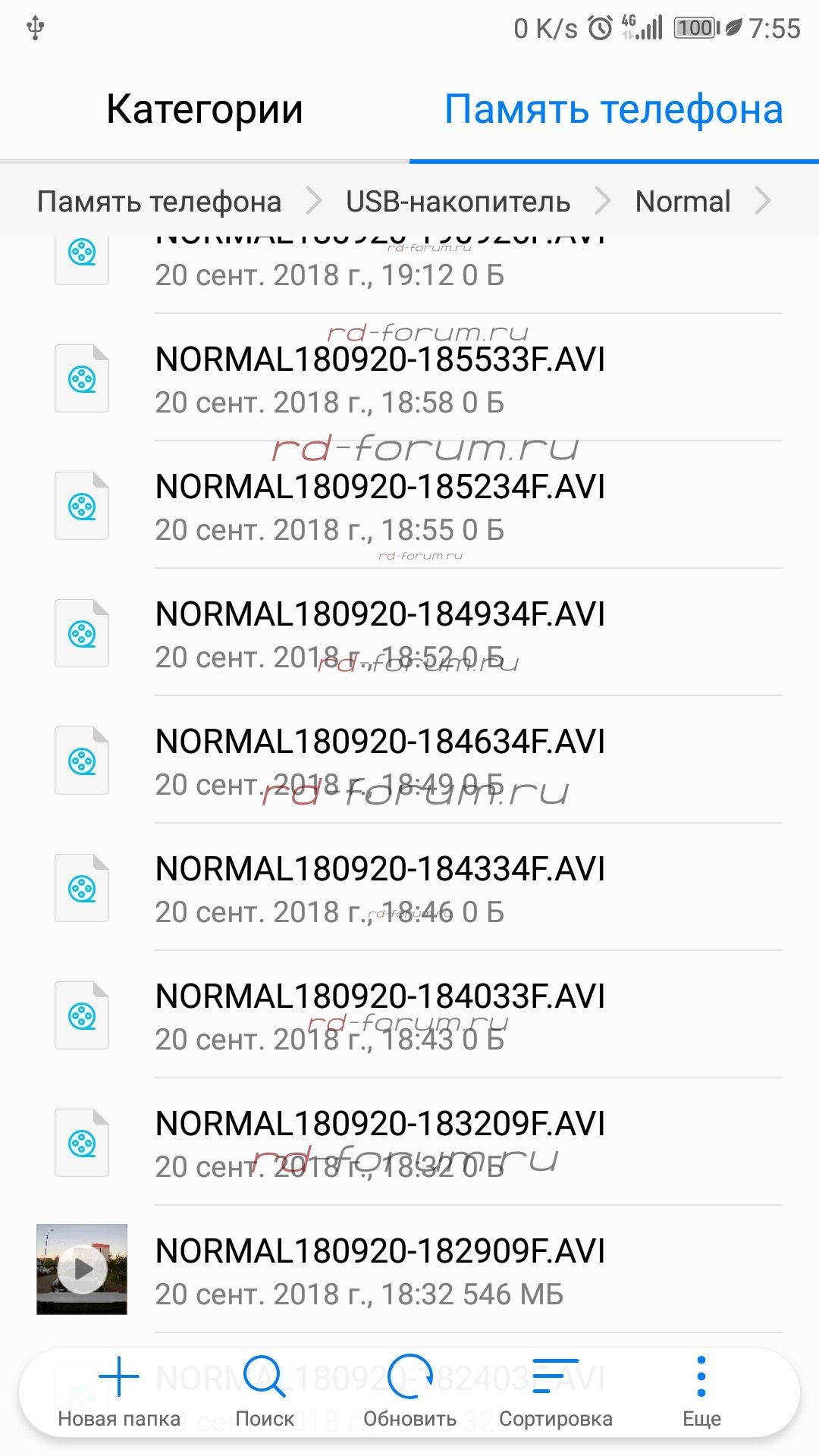The width and height of the screenshot is (819, 1456).
Task: Go to Память телефона in breadcrumb path
Action: click(x=159, y=202)
